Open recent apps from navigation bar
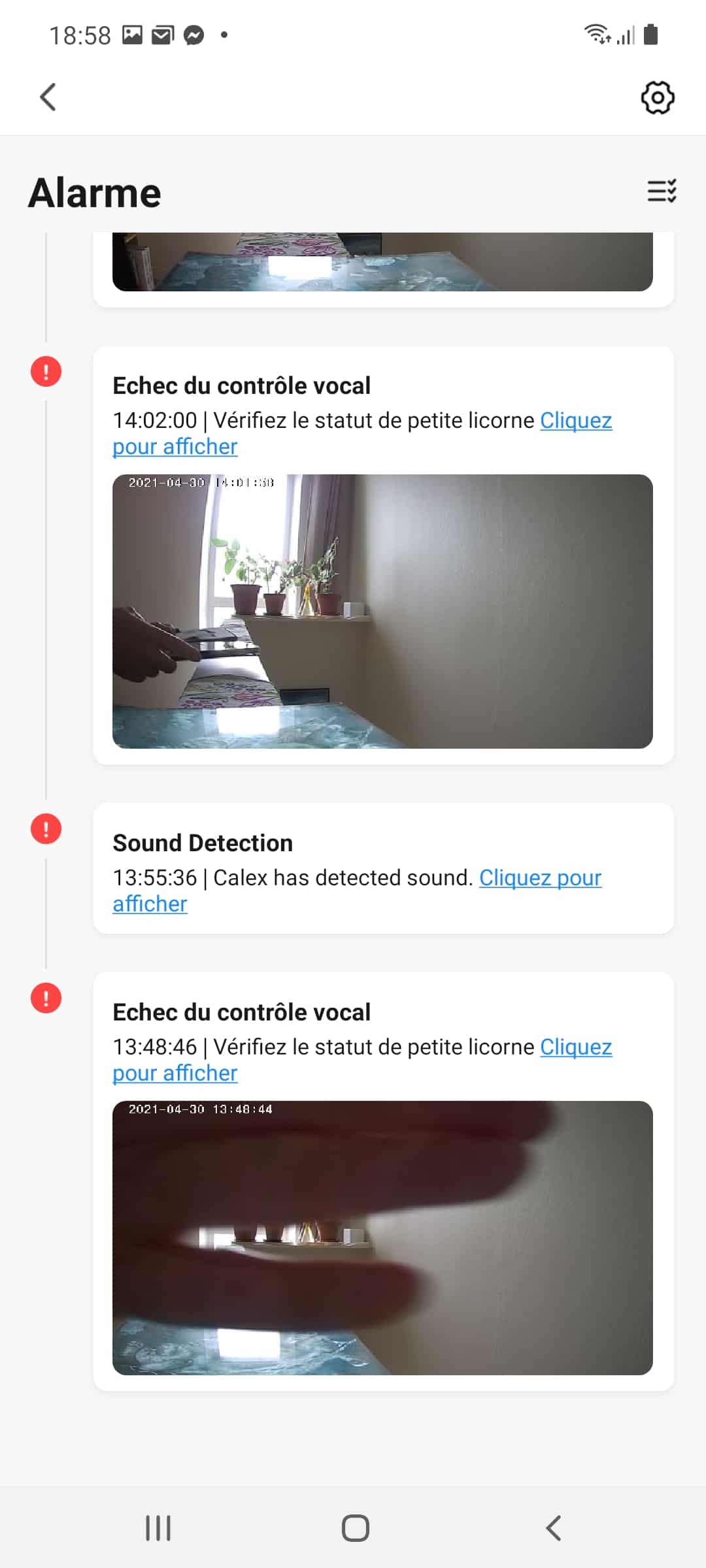This screenshot has height=1568, width=706. click(x=158, y=1528)
